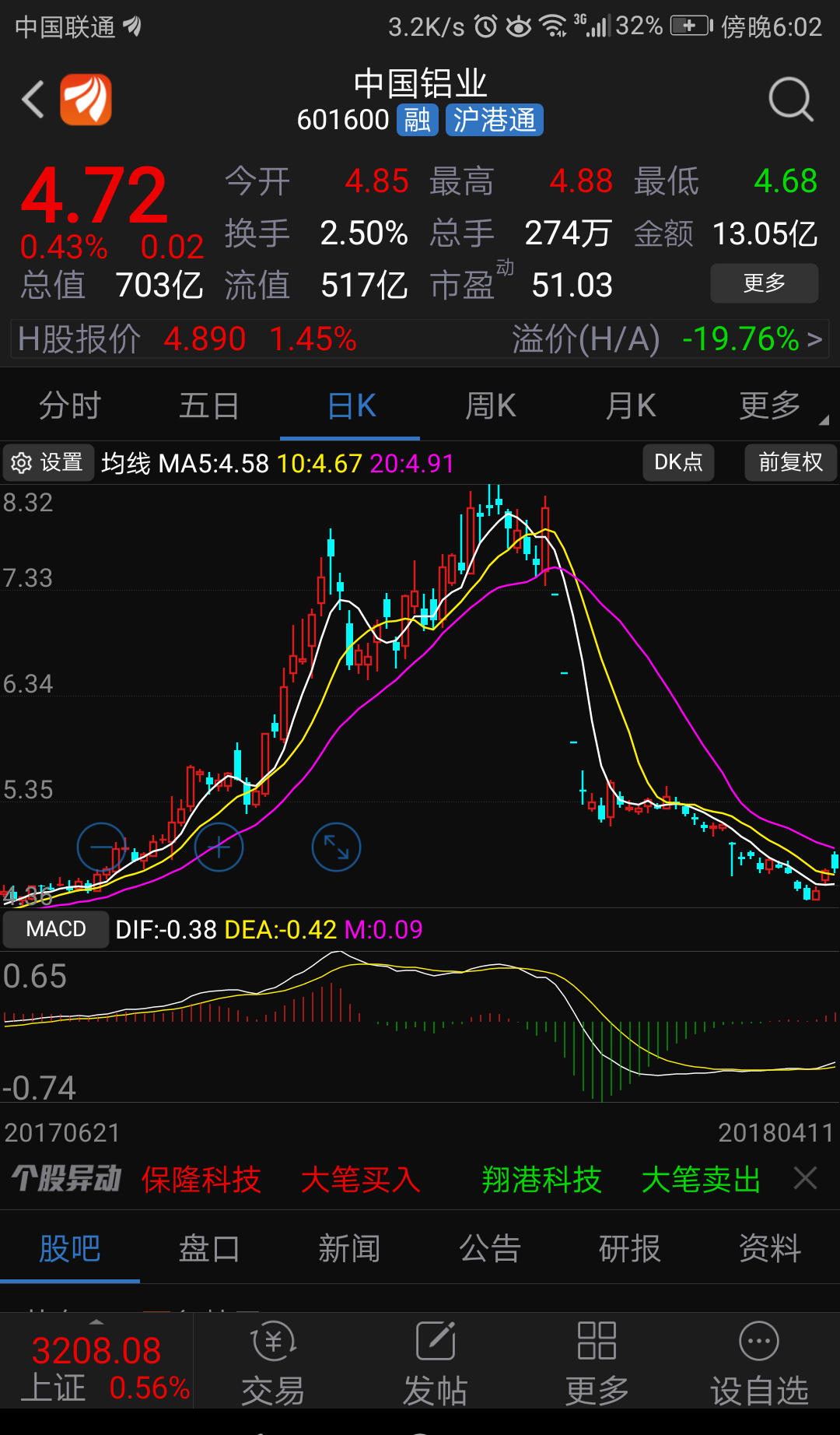Image resolution: width=840 pixels, height=1435 pixels.
Task: Select the 月K chart tab
Action: (630, 406)
